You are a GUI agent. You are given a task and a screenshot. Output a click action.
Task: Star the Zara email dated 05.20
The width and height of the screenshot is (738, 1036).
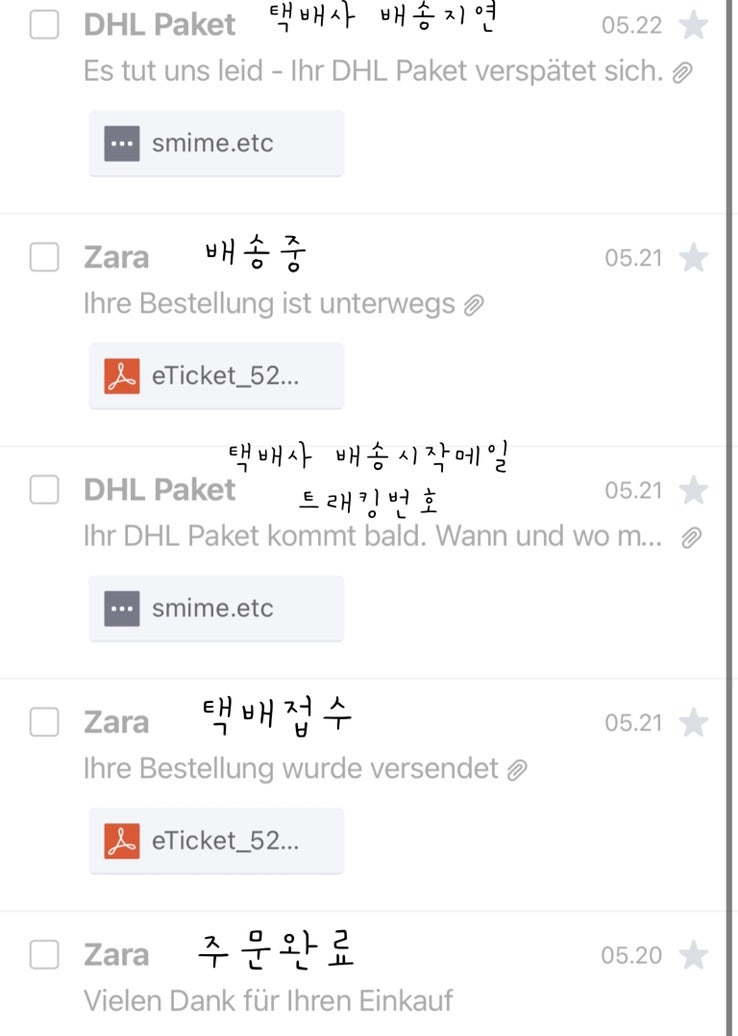pos(693,956)
